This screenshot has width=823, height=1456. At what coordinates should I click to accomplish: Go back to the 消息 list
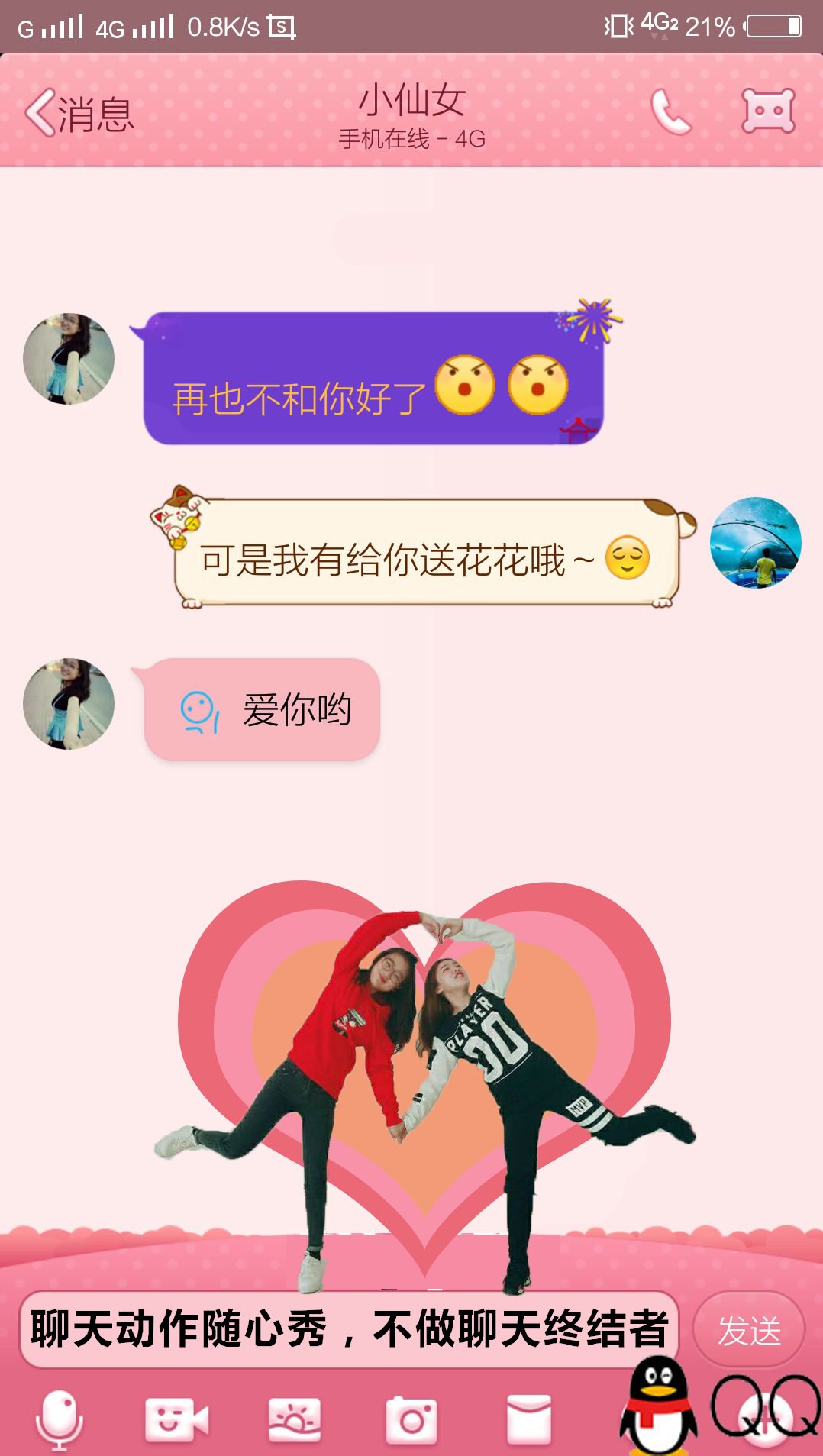tap(79, 115)
